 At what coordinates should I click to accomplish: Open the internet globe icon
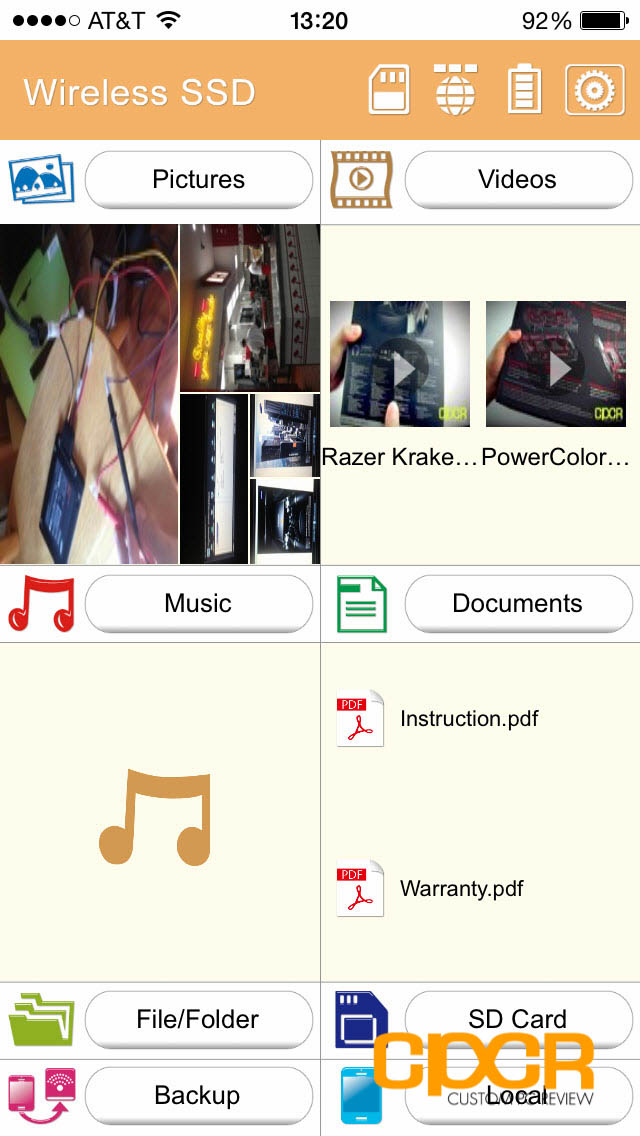[455, 90]
